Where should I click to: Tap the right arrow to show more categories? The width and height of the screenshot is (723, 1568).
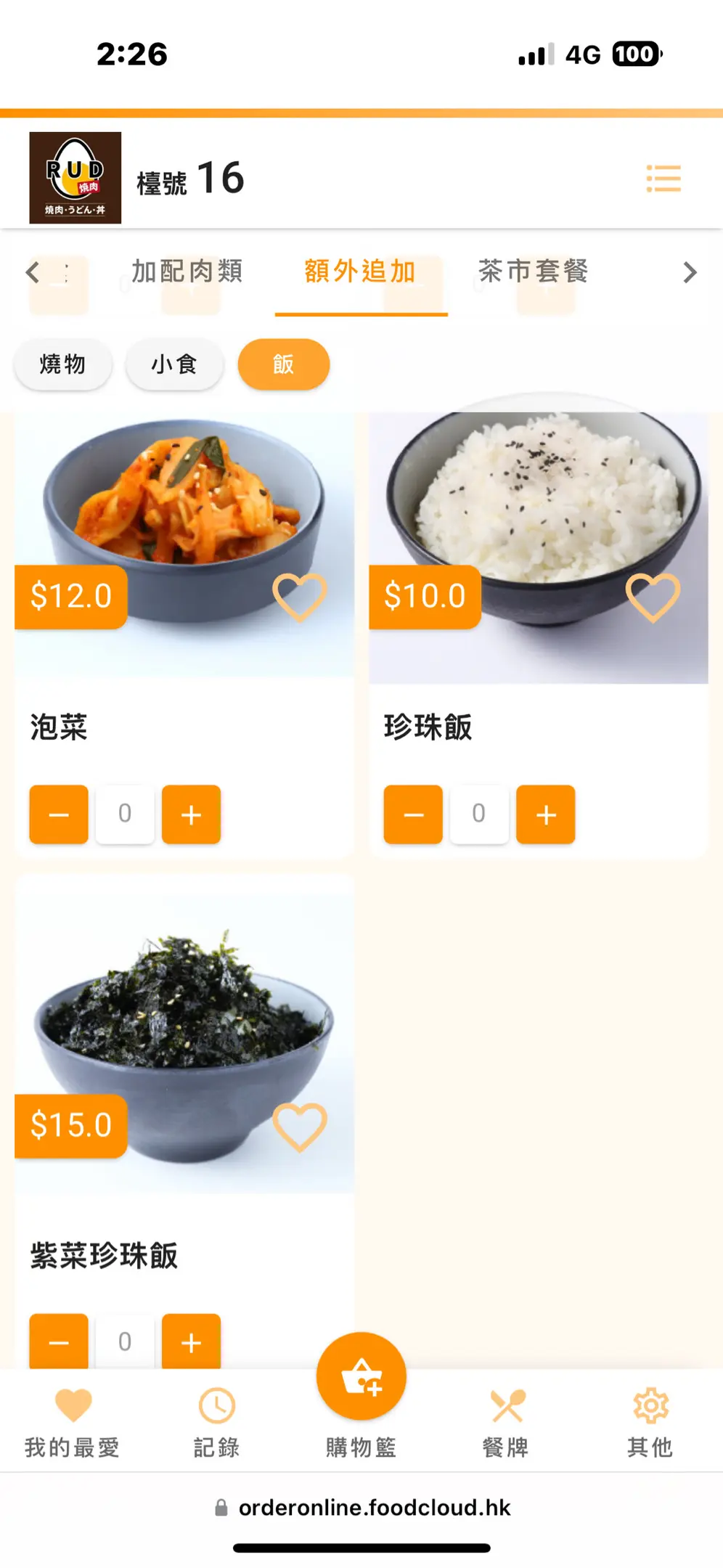tap(689, 272)
